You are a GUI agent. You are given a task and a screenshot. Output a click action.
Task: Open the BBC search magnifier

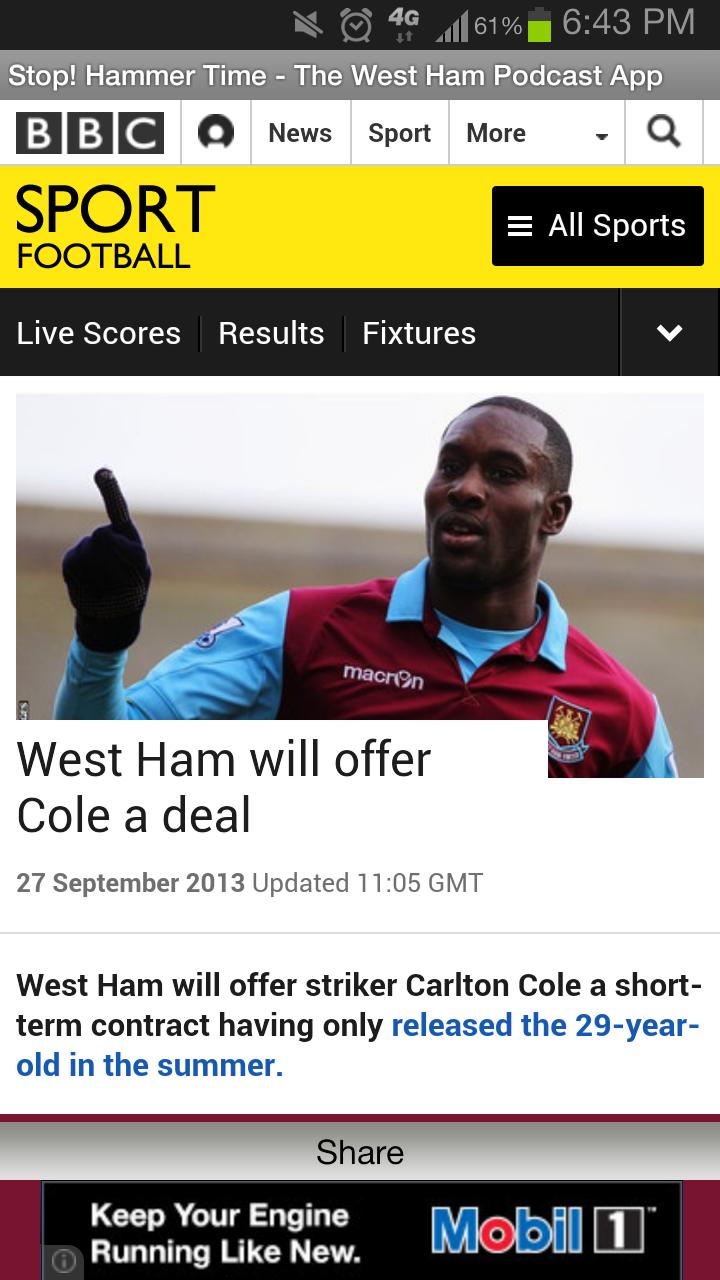pyautogui.click(x=664, y=132)
